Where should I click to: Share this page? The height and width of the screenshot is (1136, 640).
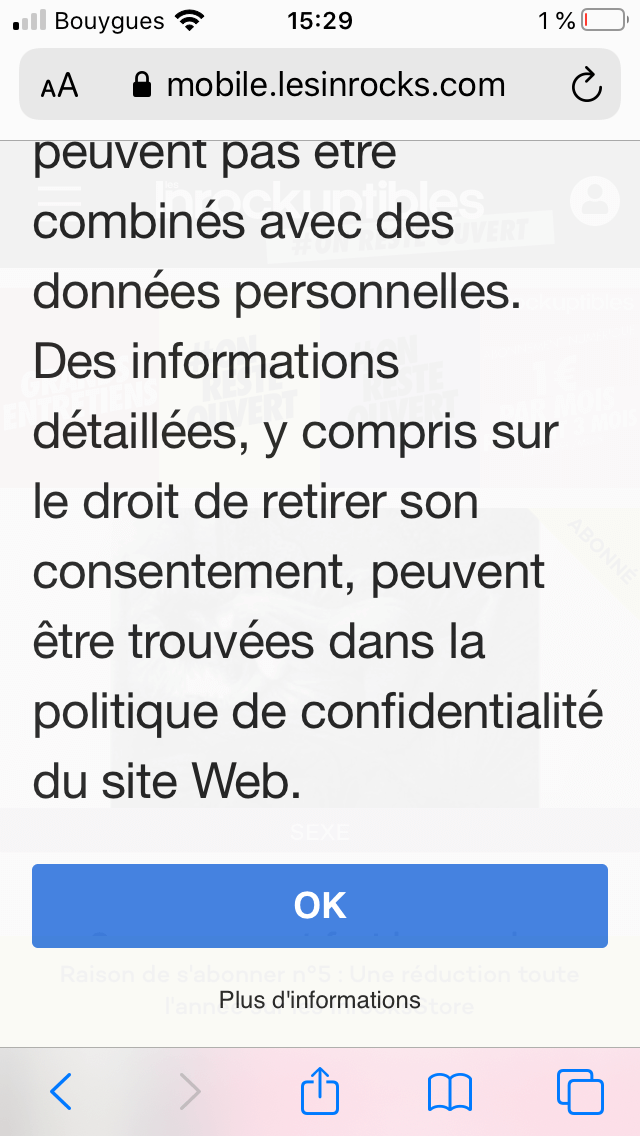[320, 1090]
